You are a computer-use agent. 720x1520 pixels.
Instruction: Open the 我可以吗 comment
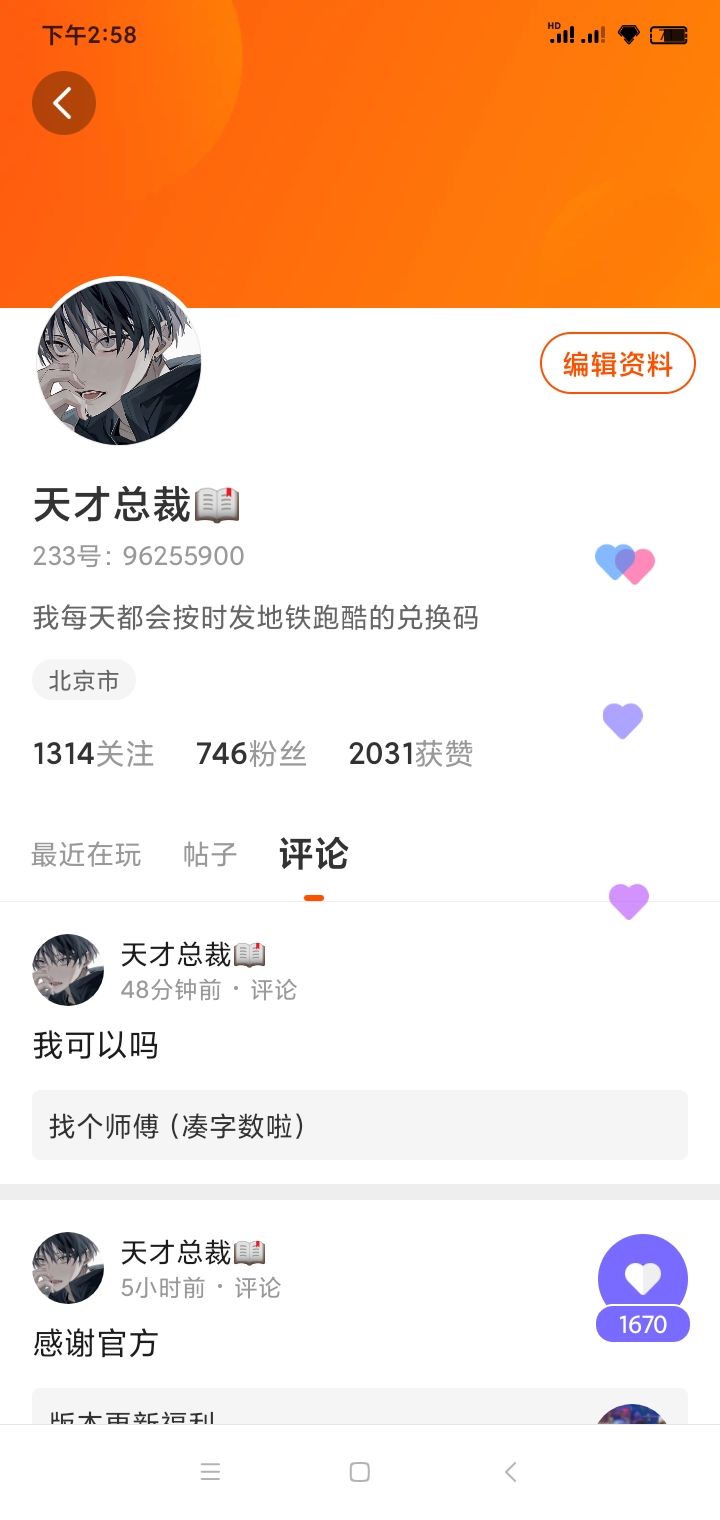[96, 1046]
